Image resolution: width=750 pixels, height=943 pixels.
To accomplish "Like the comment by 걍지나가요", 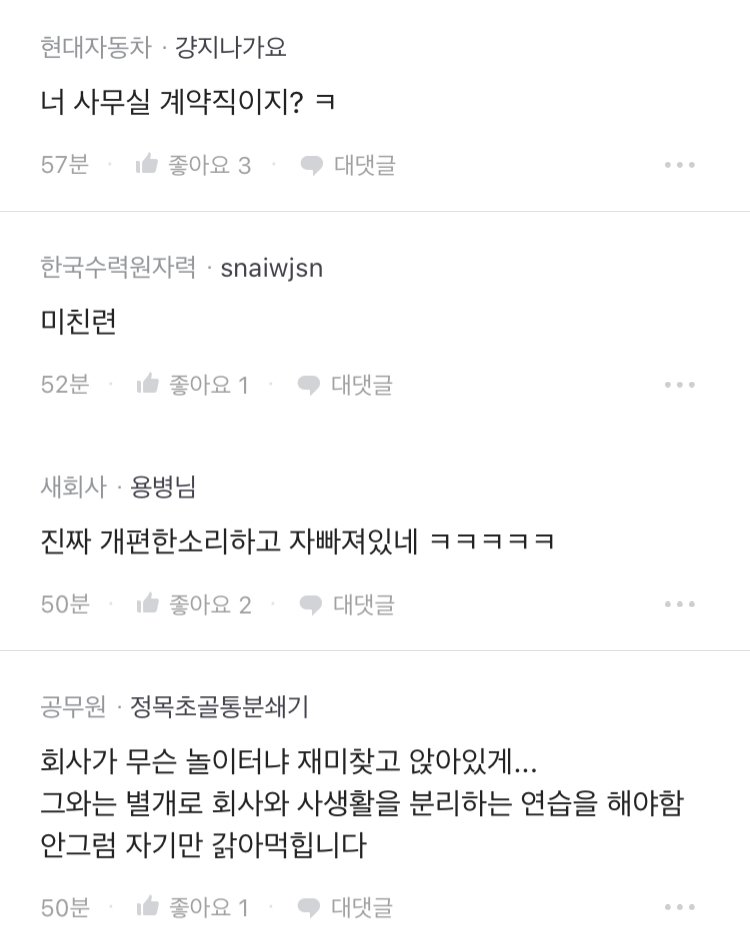I will (x=193, y=165).
